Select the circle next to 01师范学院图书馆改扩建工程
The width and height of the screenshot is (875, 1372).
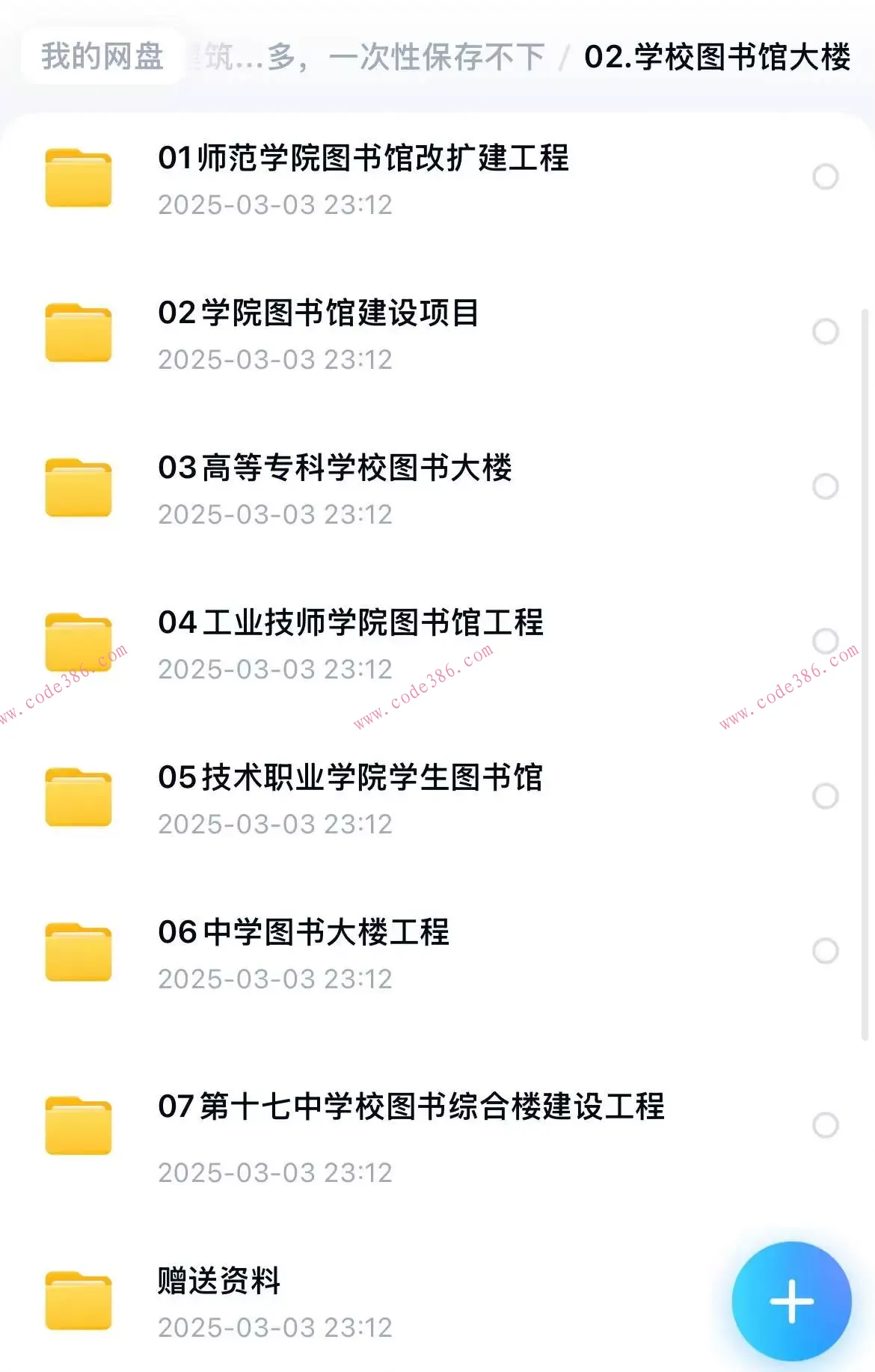[x=826, y=177]
